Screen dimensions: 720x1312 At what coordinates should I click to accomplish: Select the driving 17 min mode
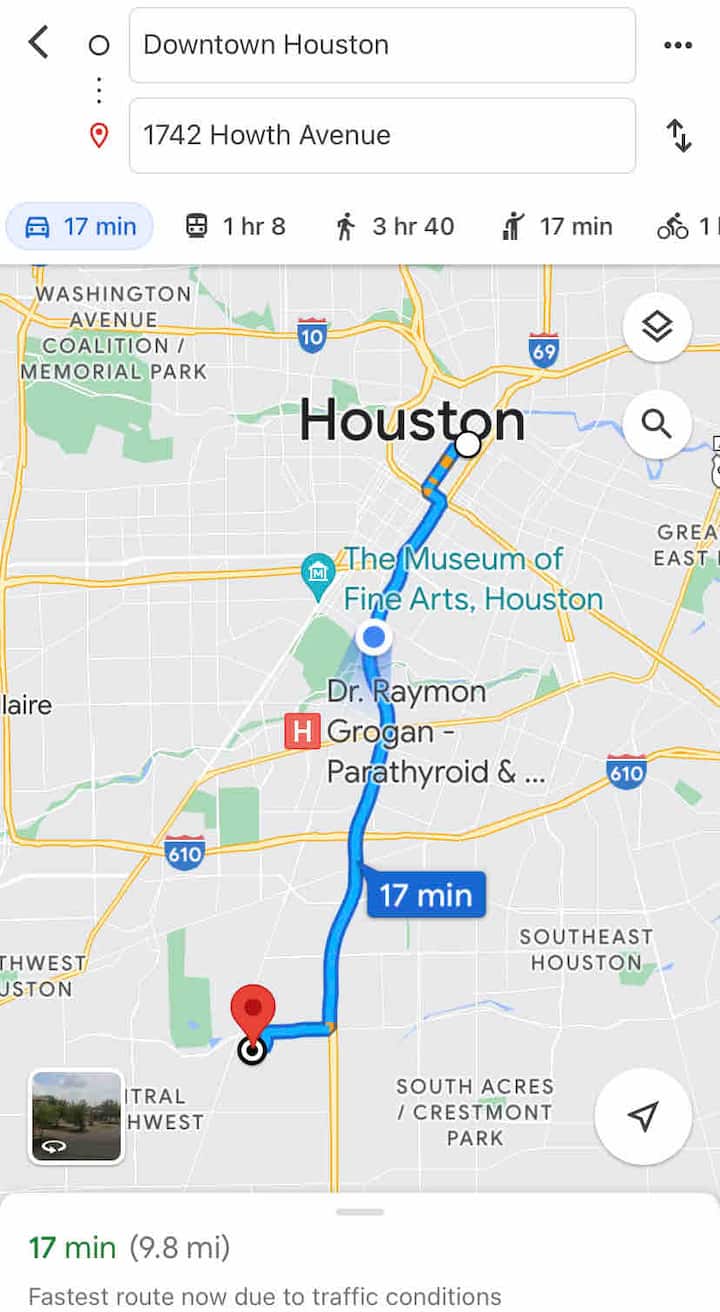tap(80, 227)
